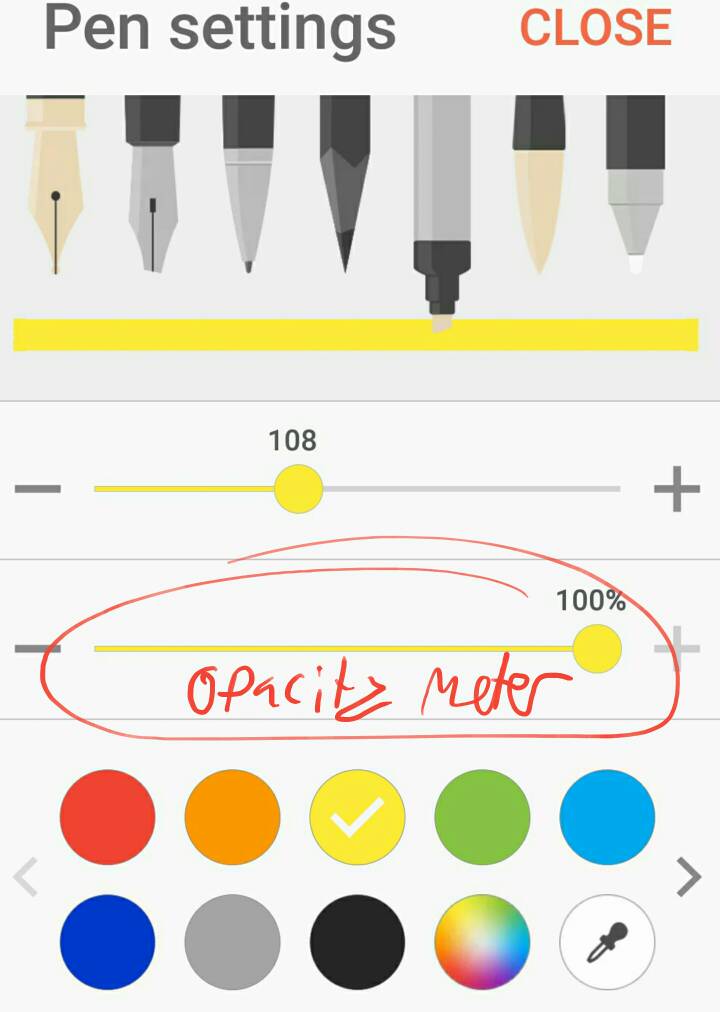Close the Pen settings panel
The width and height of the screenshot is (720, 1012).
[595, 27]
